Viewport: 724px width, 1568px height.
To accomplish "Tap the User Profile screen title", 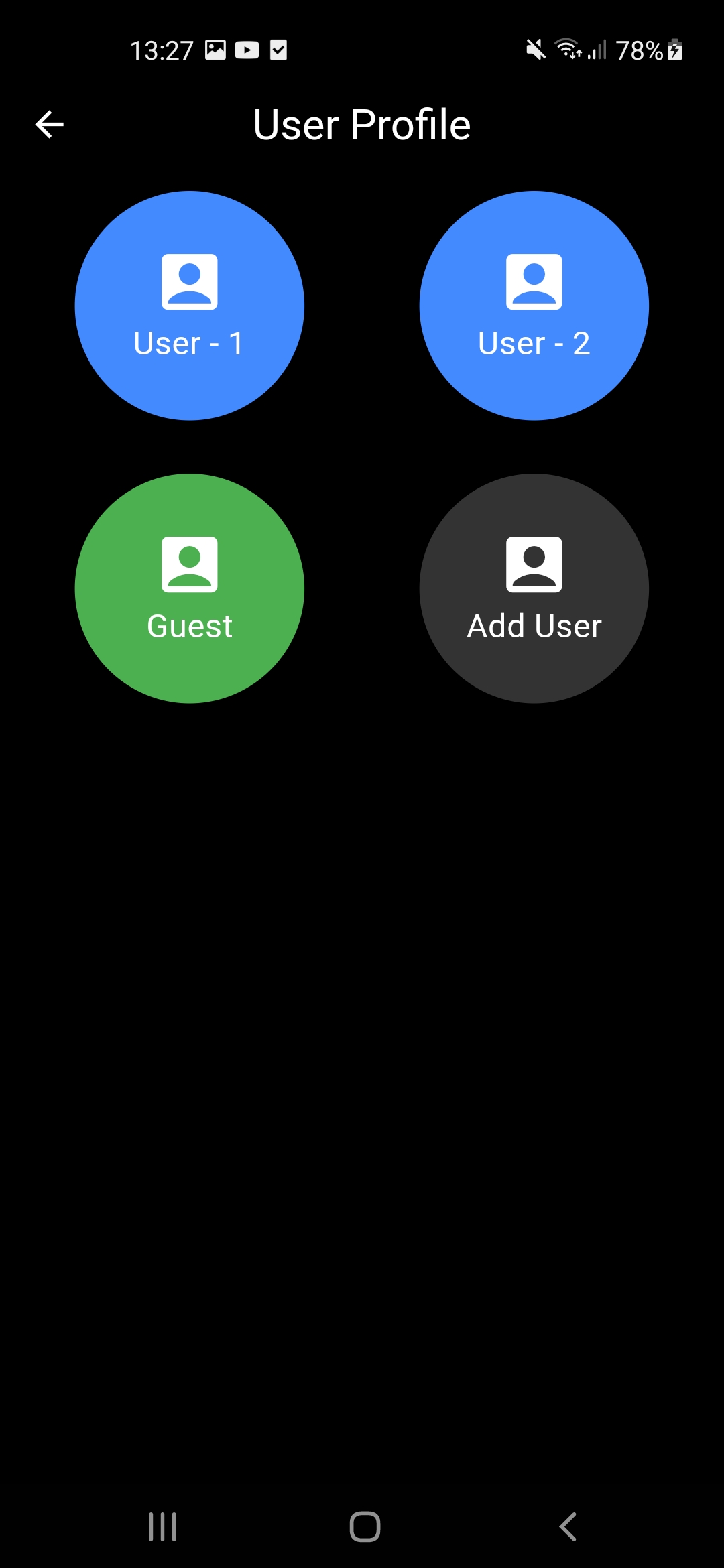I will tap(361, 124).
